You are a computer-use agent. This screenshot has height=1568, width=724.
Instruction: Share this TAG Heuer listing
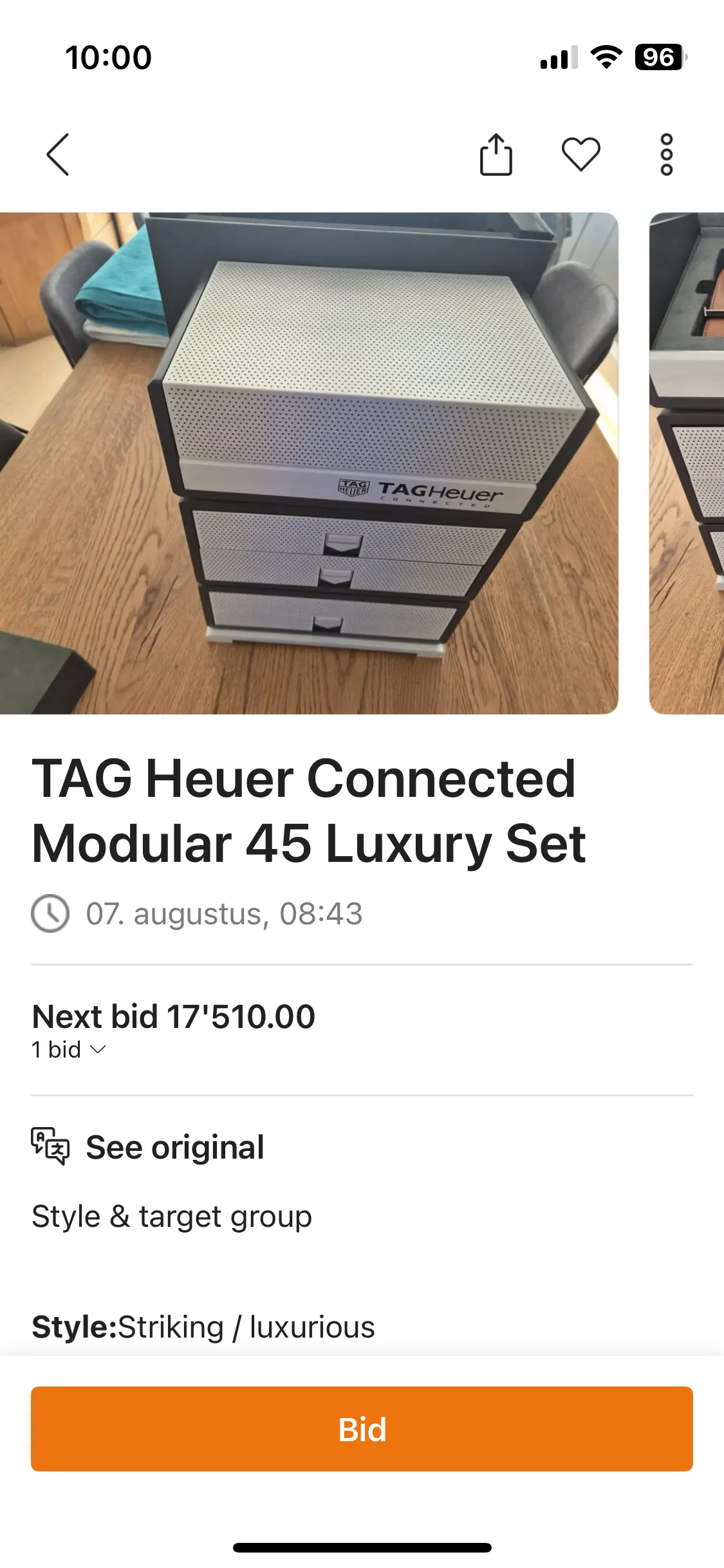click(496, 154)
